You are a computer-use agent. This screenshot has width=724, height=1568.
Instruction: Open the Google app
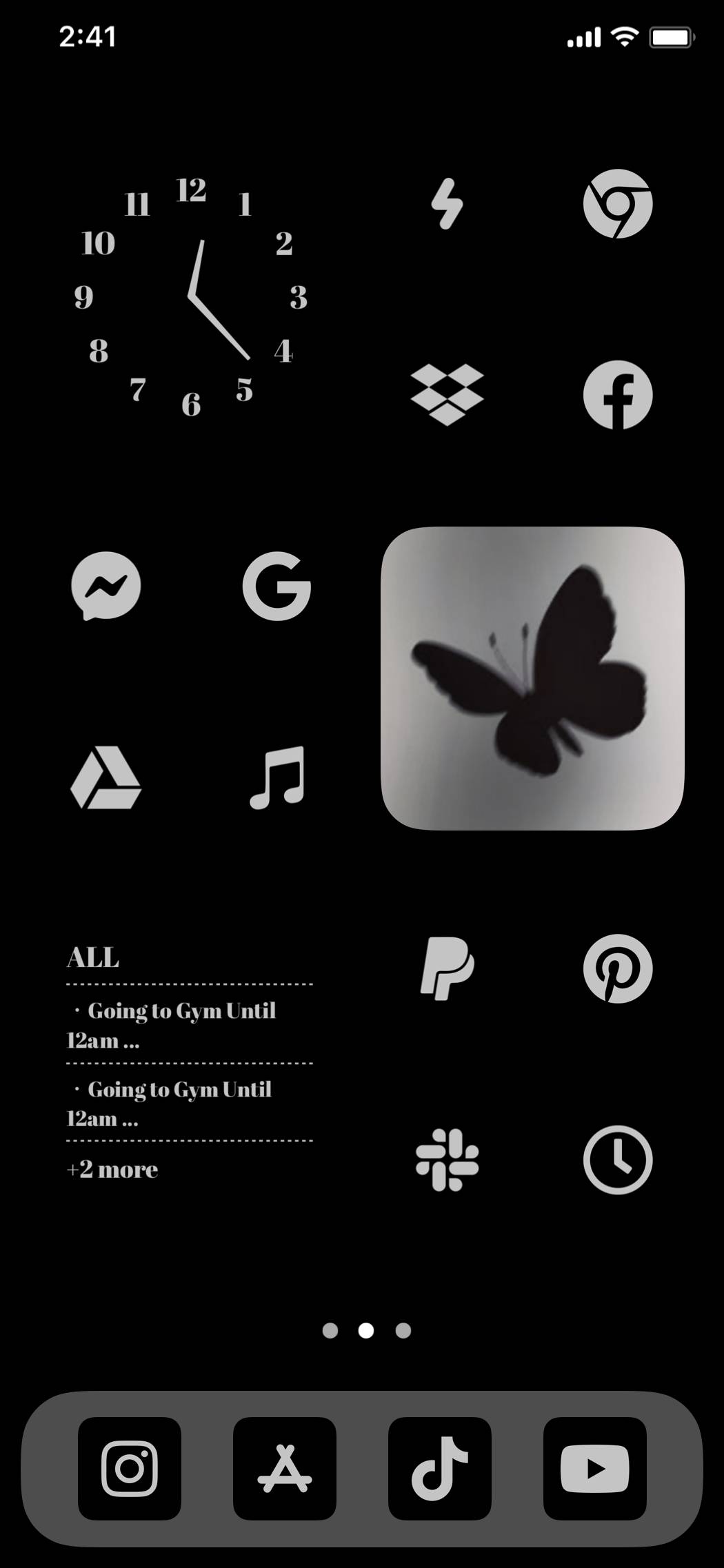[276, 586]
